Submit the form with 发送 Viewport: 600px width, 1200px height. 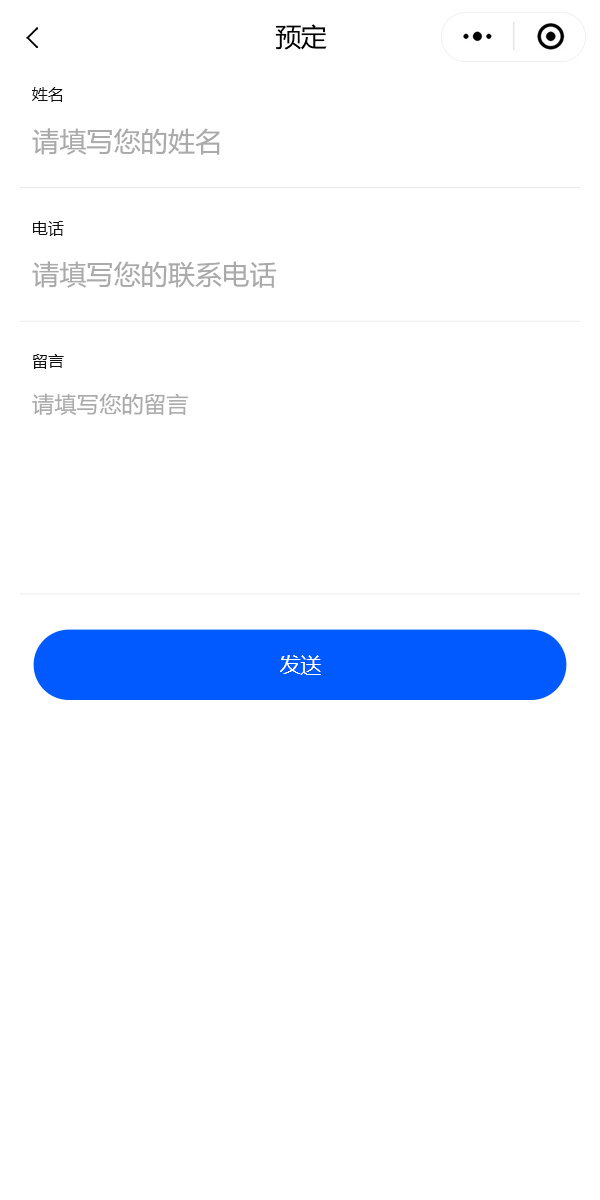300,665
